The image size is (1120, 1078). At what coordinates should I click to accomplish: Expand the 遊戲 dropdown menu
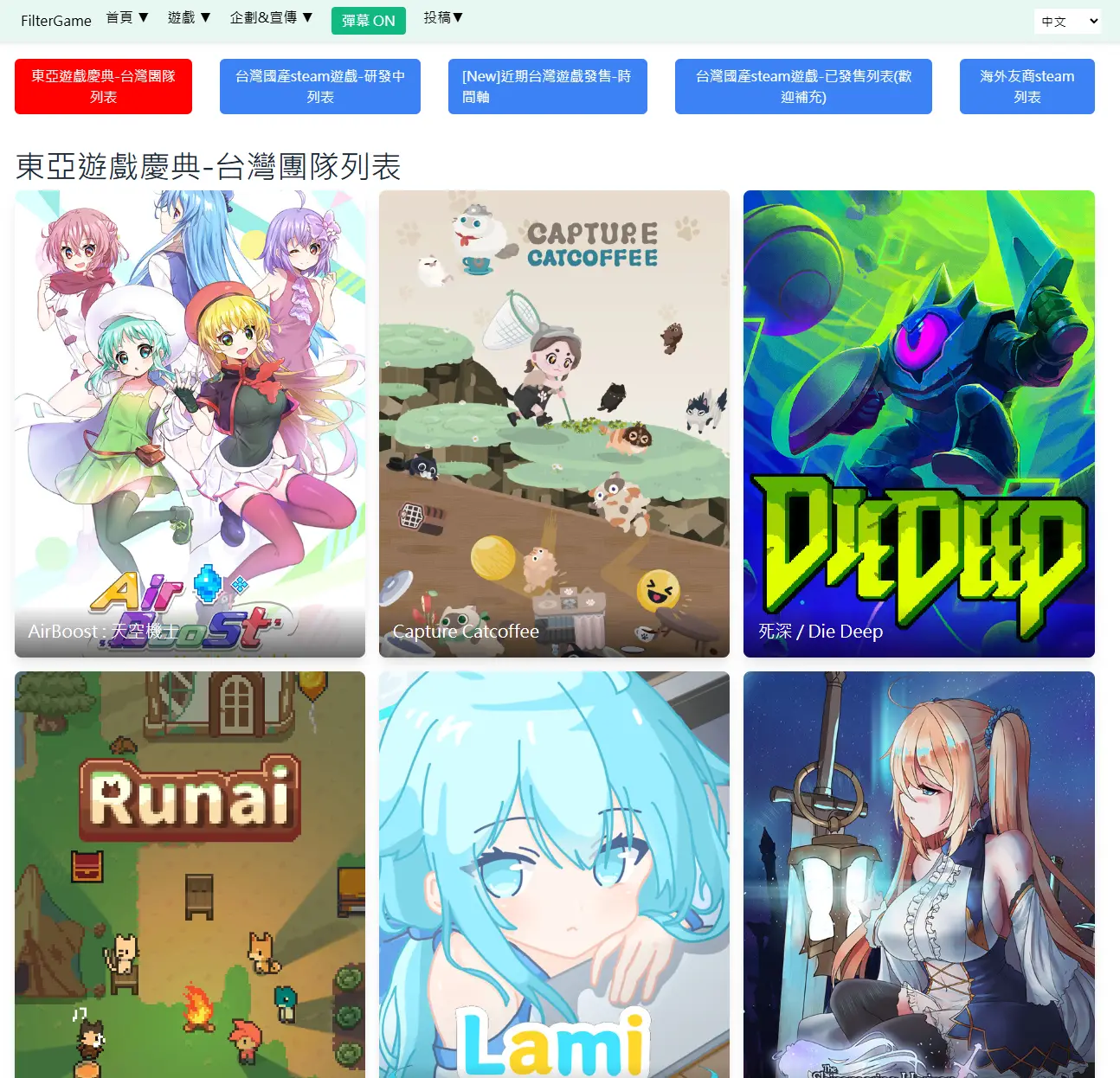[189, 17]
